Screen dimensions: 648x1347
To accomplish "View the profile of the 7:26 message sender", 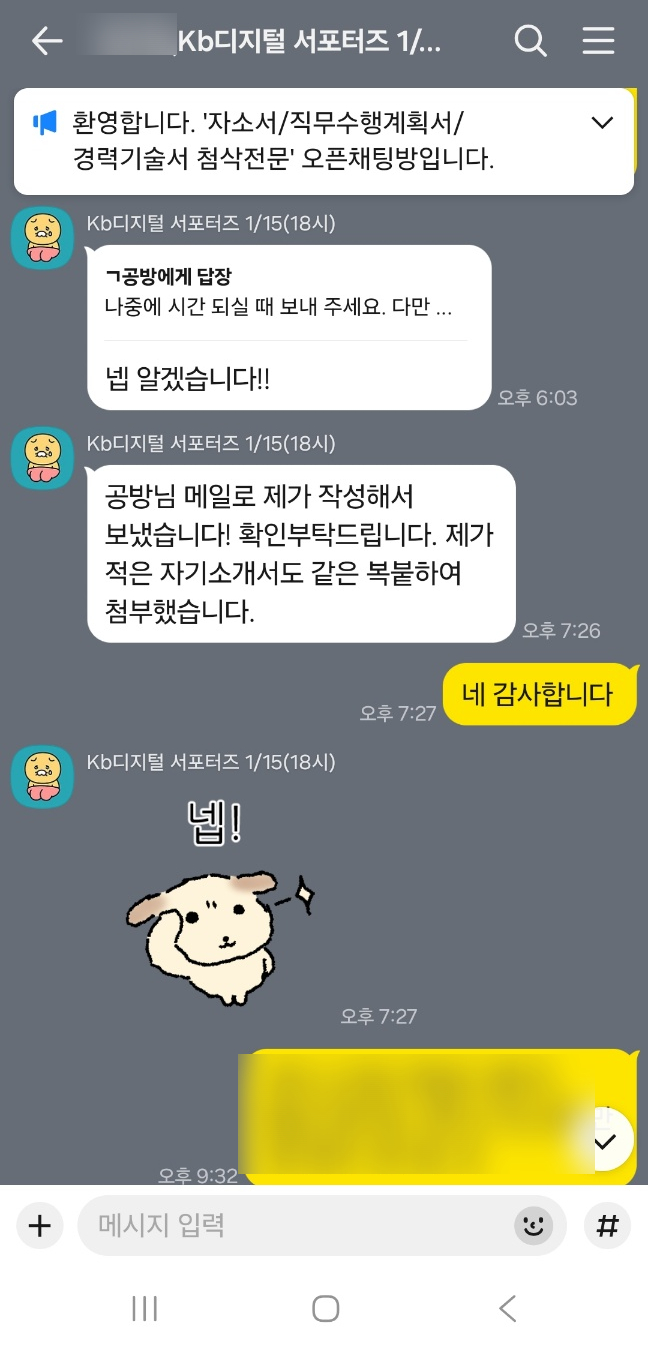I will pos(42,459).
